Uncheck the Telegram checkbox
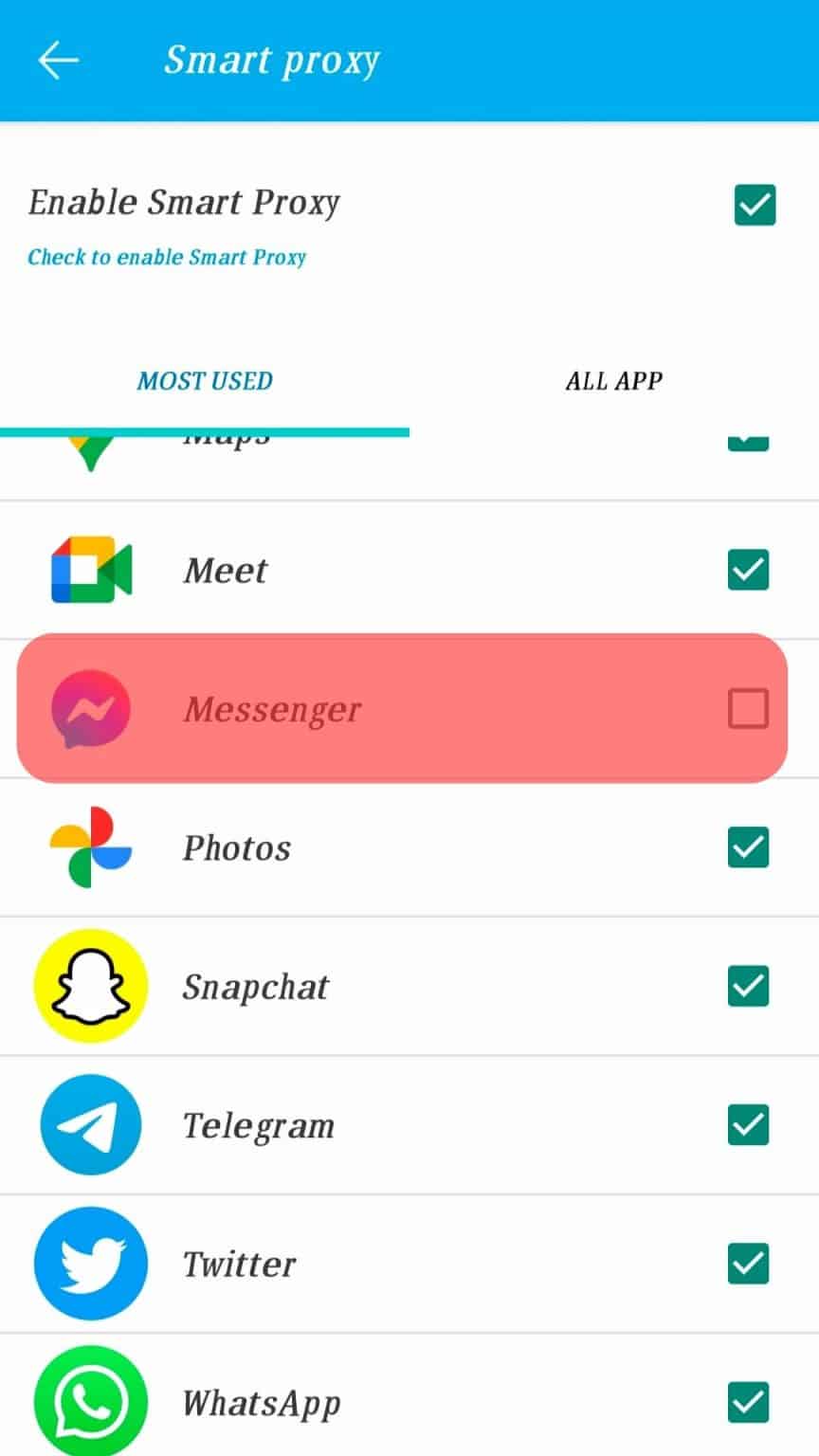The image size is (819, 1456). 748,1124
